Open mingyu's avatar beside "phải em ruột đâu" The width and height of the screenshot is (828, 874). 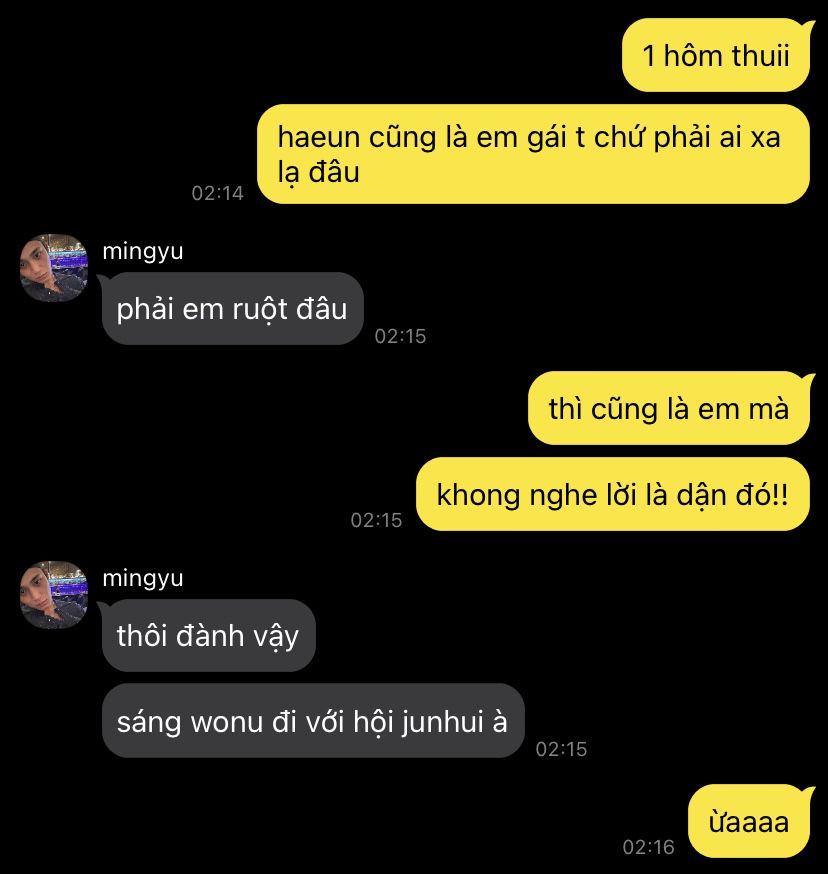(54, 268)
